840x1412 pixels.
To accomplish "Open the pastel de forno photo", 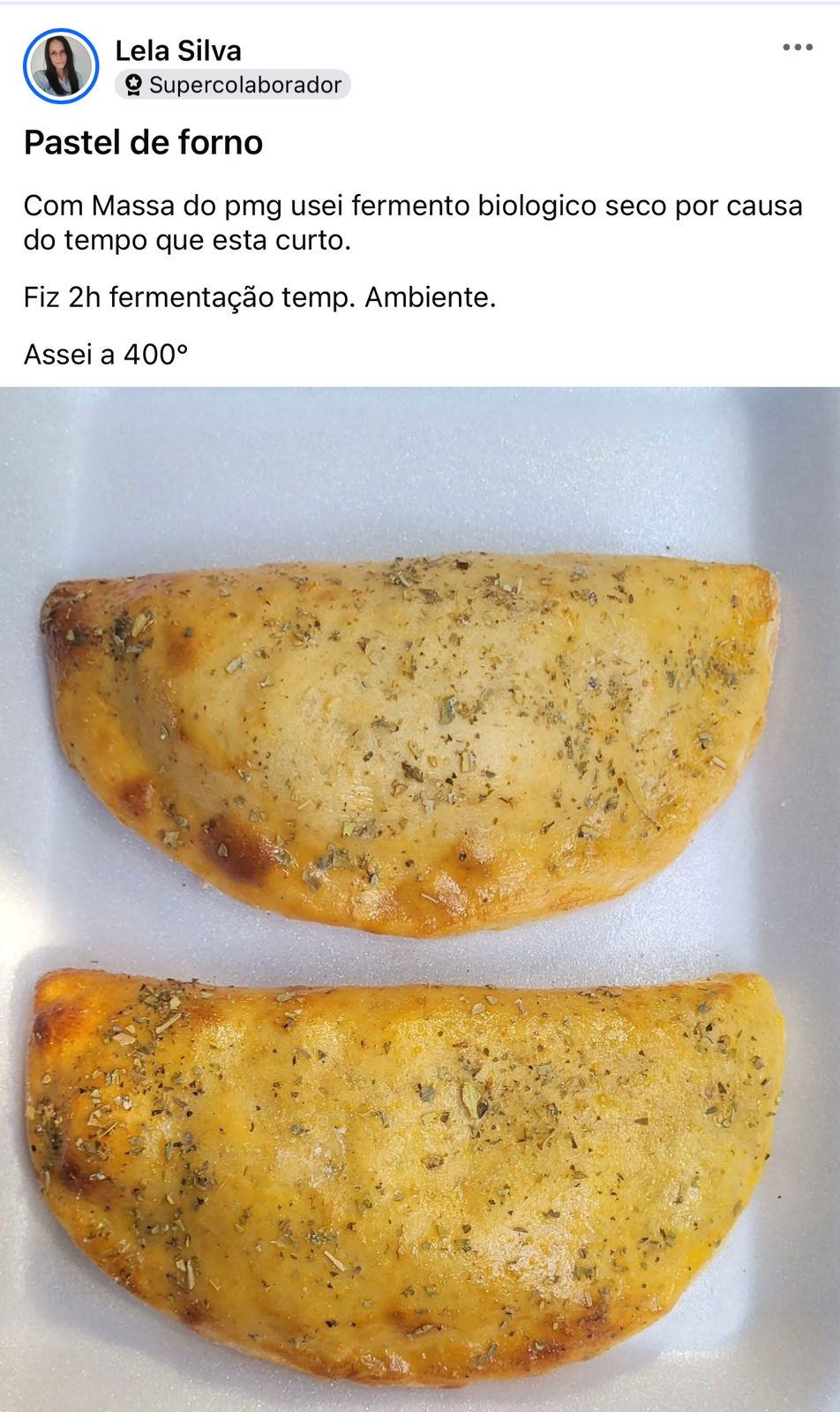I will click(x=420, y=900).
